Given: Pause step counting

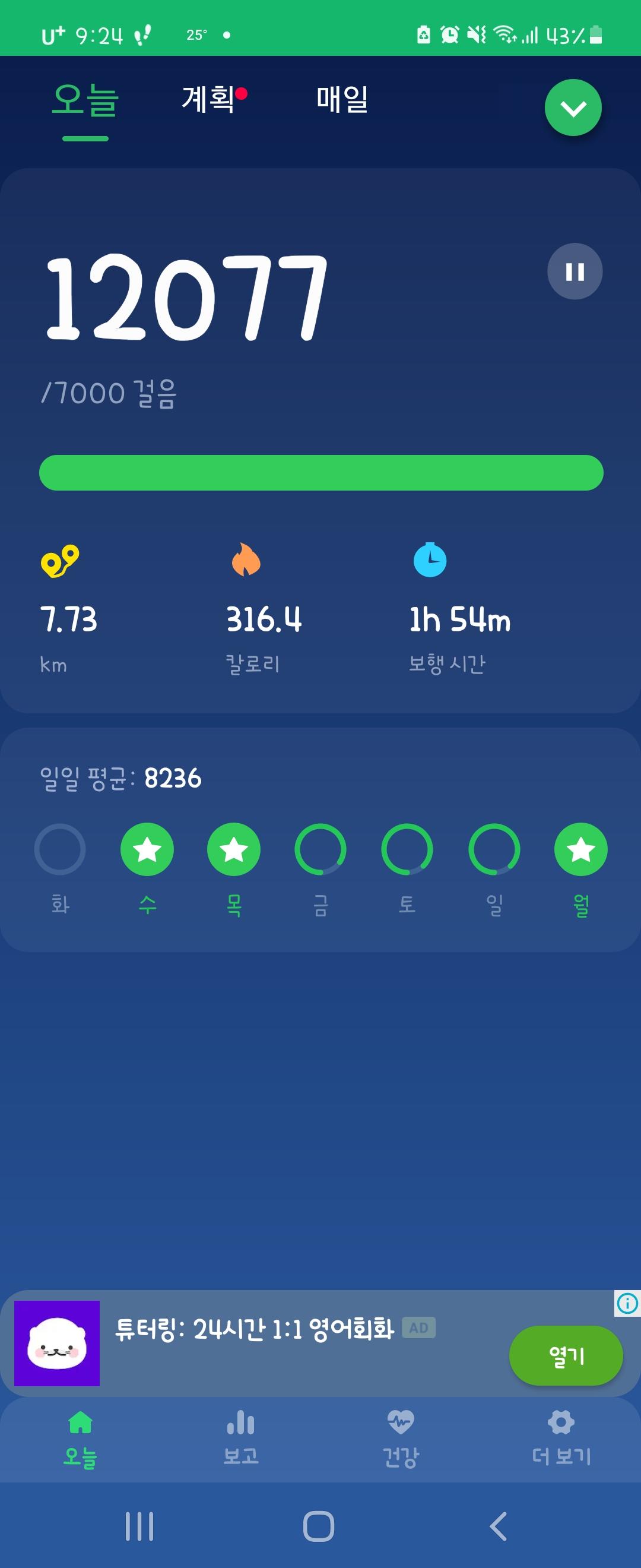Looking at the screenshot, I should pyautogui.click(x=574, y=271).
